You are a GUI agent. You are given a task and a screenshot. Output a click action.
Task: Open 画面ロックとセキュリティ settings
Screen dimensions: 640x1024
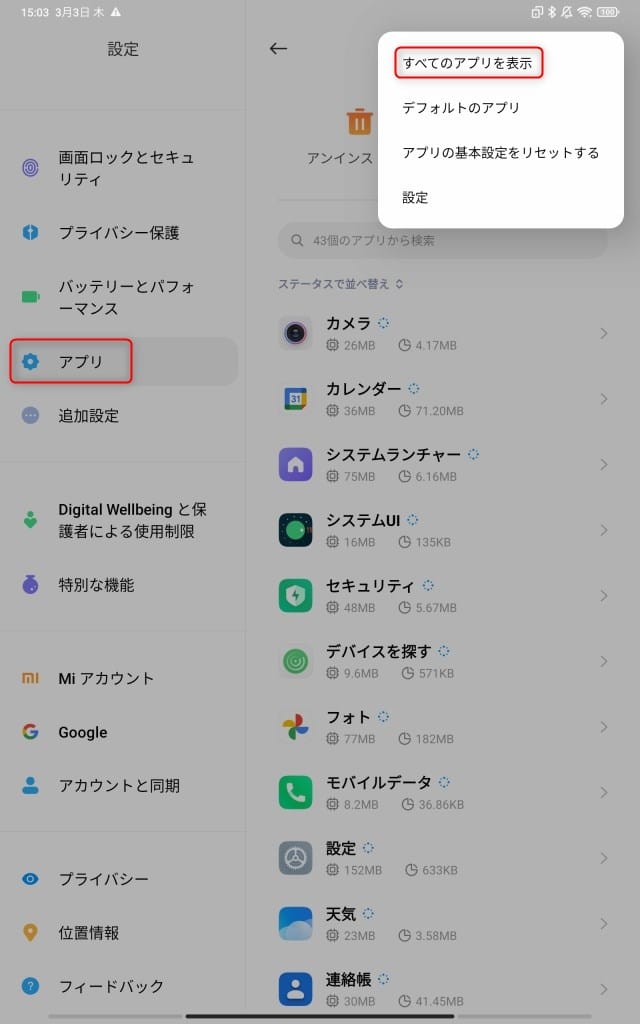click(x=123, y=168)
